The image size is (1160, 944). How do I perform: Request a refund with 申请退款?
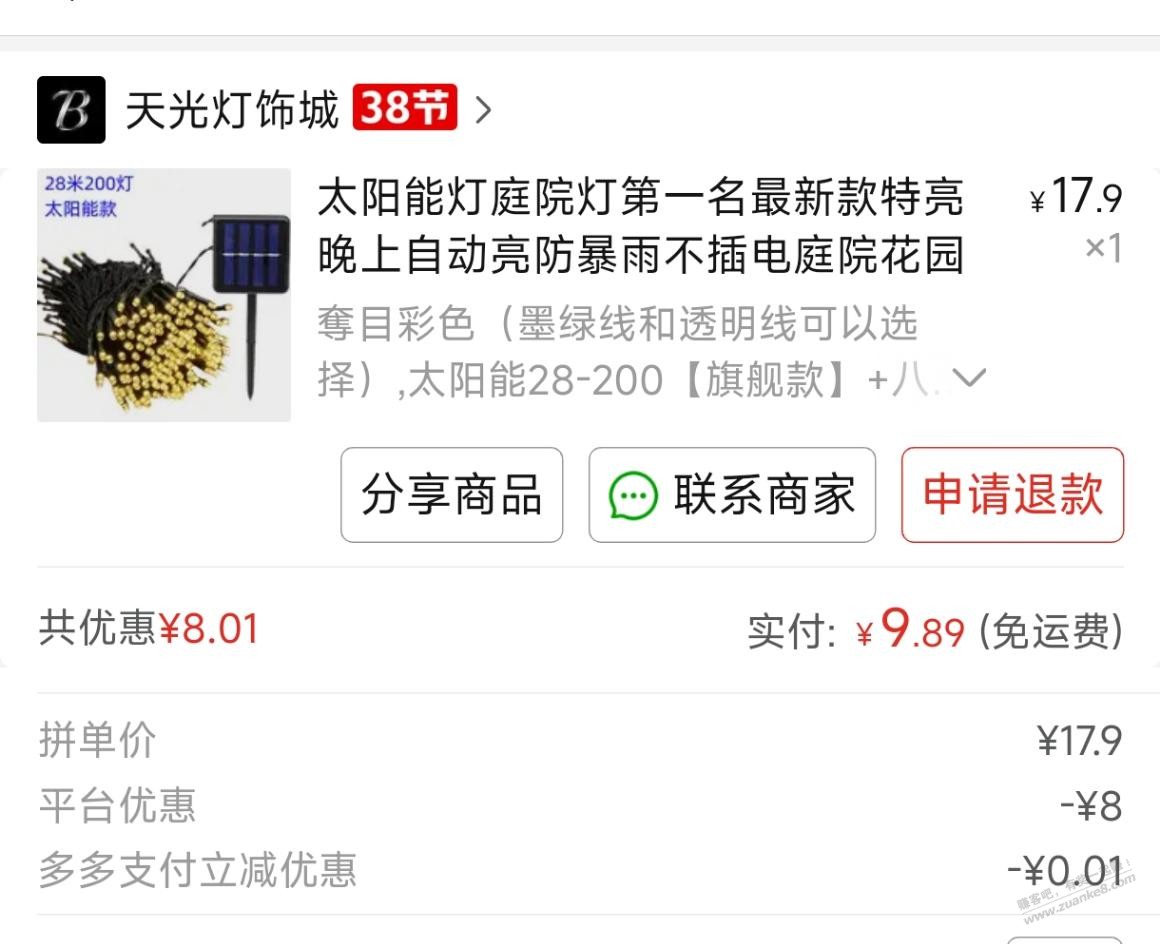click(1012, 495)
